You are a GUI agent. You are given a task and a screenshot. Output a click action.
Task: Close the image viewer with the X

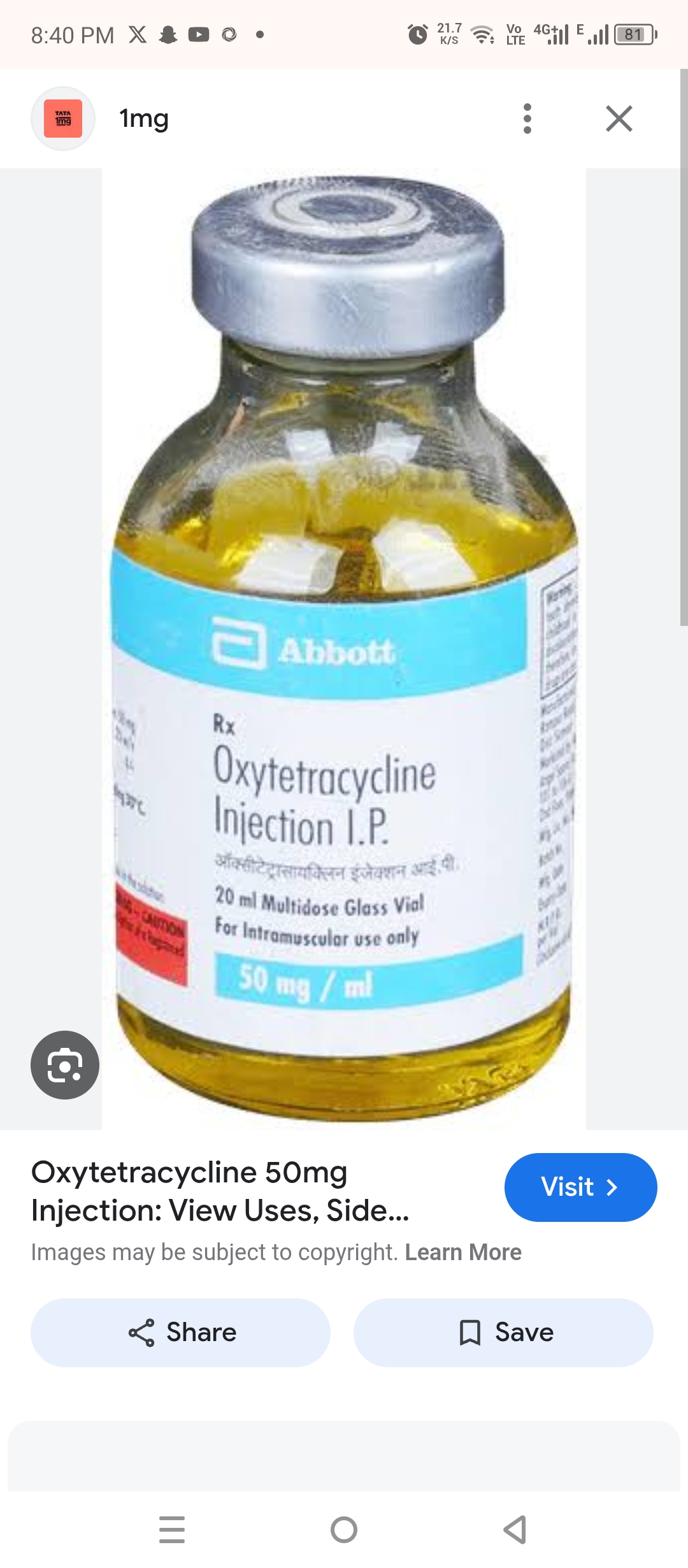[617, 119]
